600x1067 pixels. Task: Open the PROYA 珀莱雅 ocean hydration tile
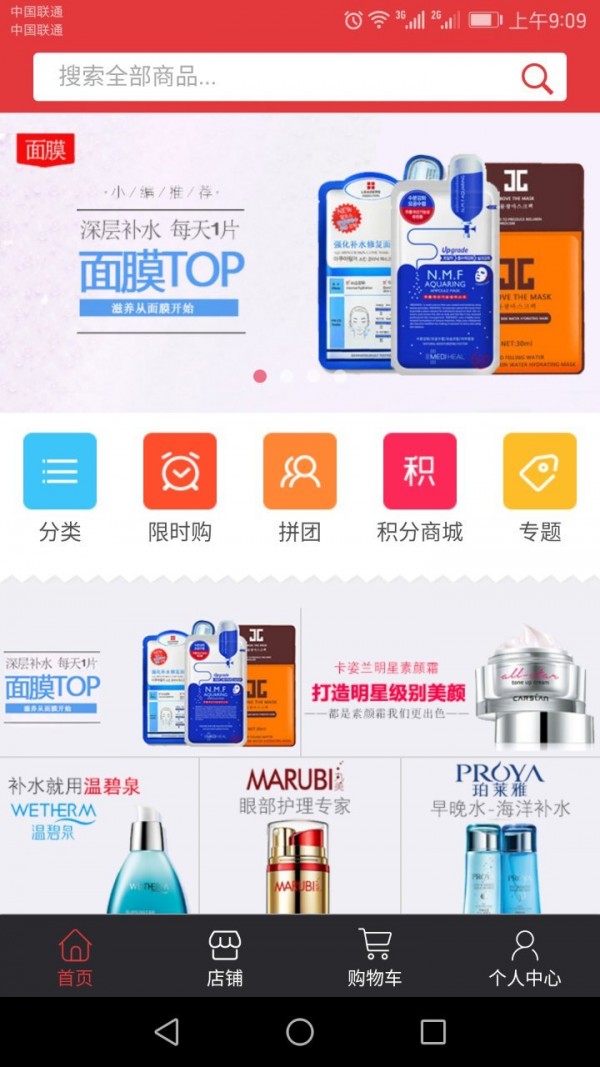500,836
